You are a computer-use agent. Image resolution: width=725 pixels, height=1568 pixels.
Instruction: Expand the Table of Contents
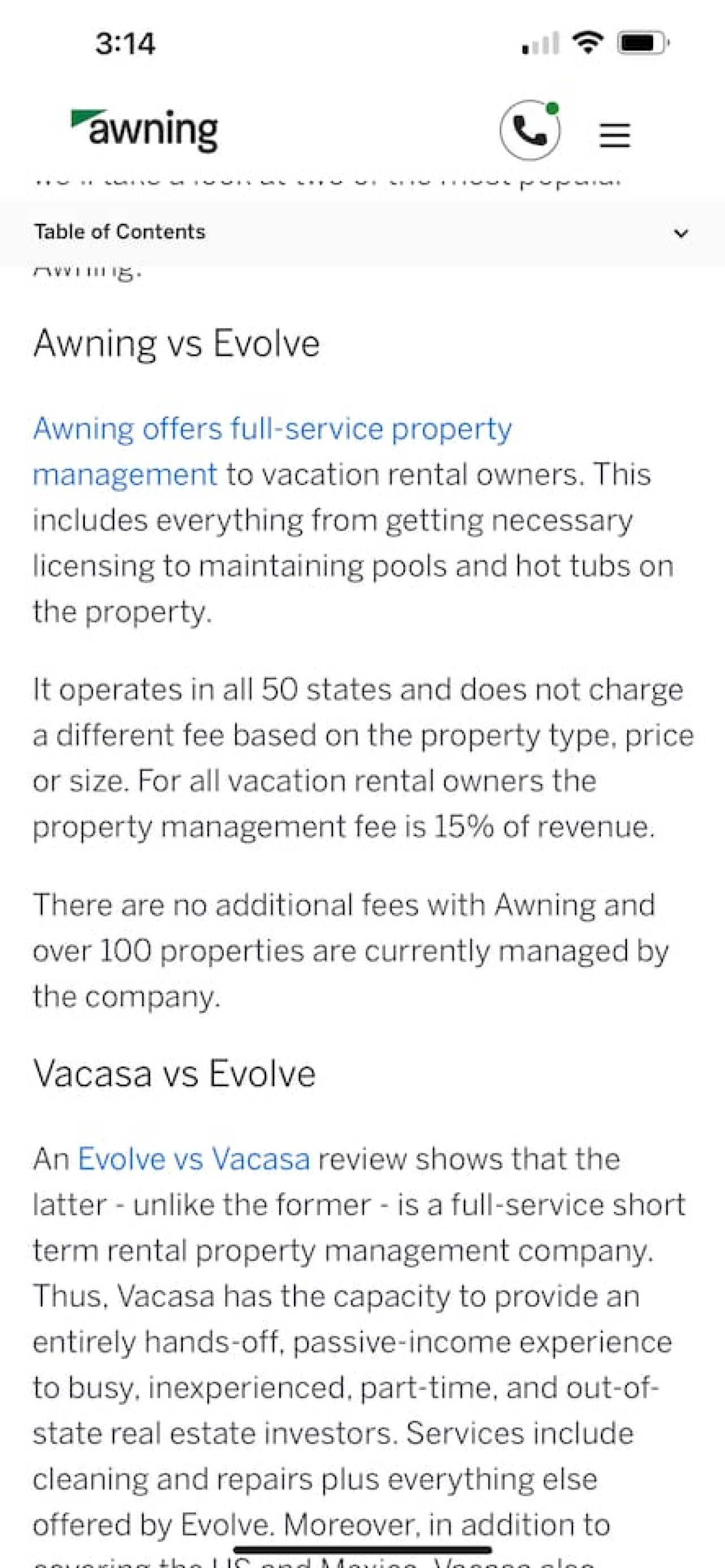pyautogui.click(x=681, y=232)
